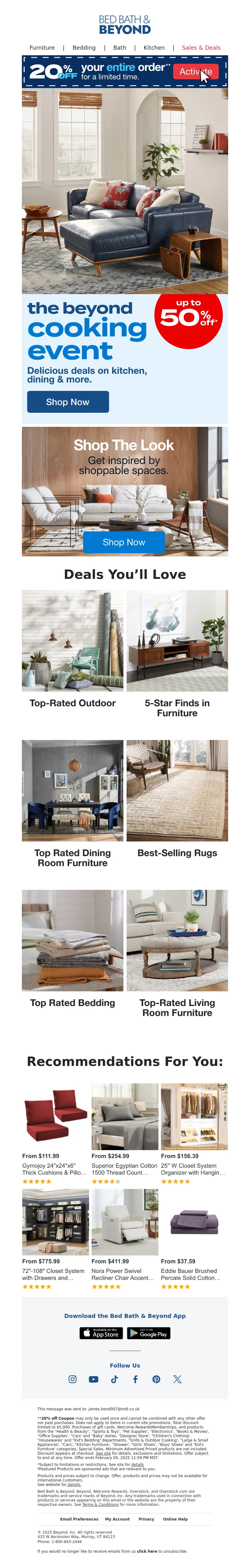Get the app on Google Play

148,1333
